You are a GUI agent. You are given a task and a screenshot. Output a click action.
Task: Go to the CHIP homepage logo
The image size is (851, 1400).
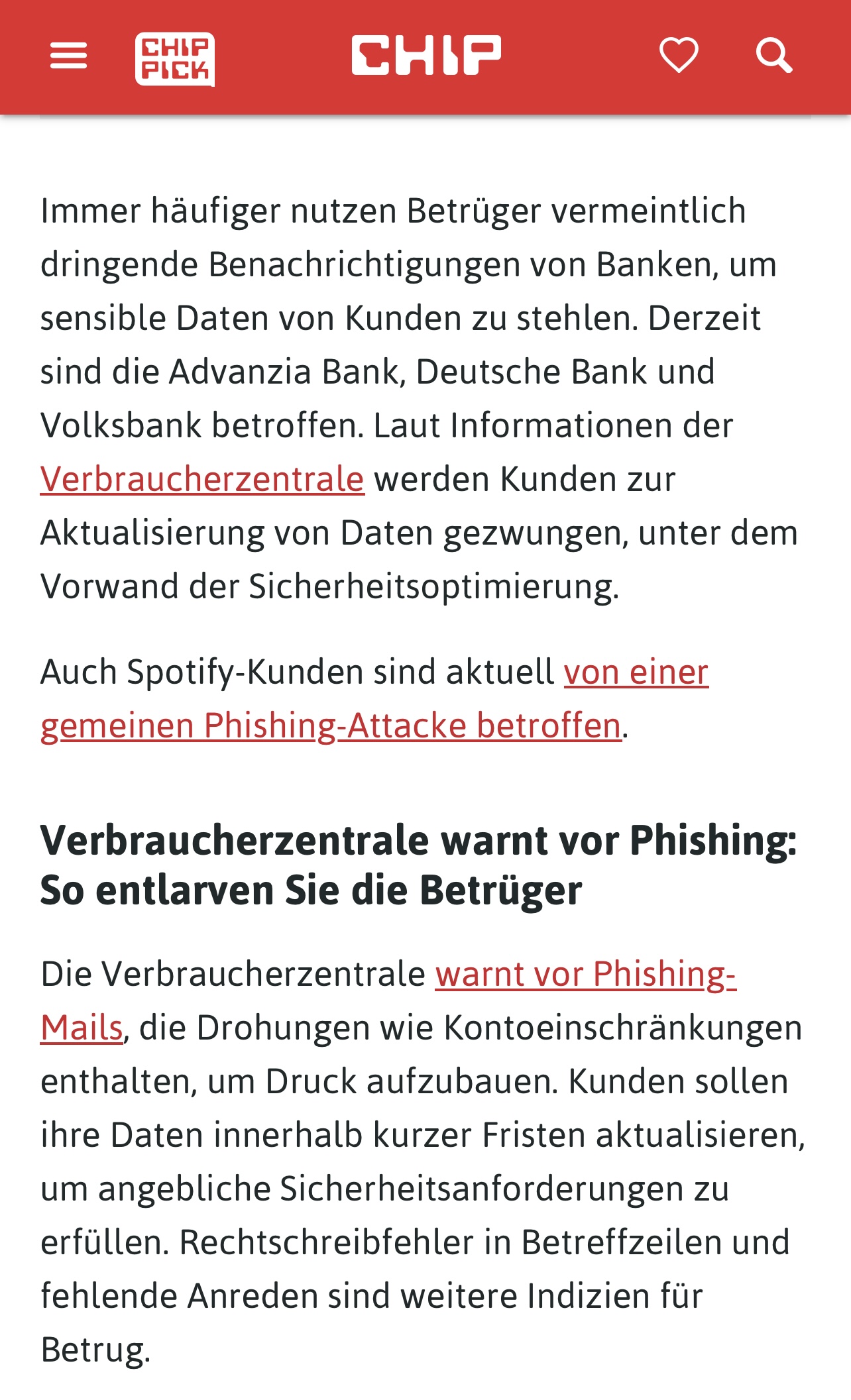pos(425,56)
